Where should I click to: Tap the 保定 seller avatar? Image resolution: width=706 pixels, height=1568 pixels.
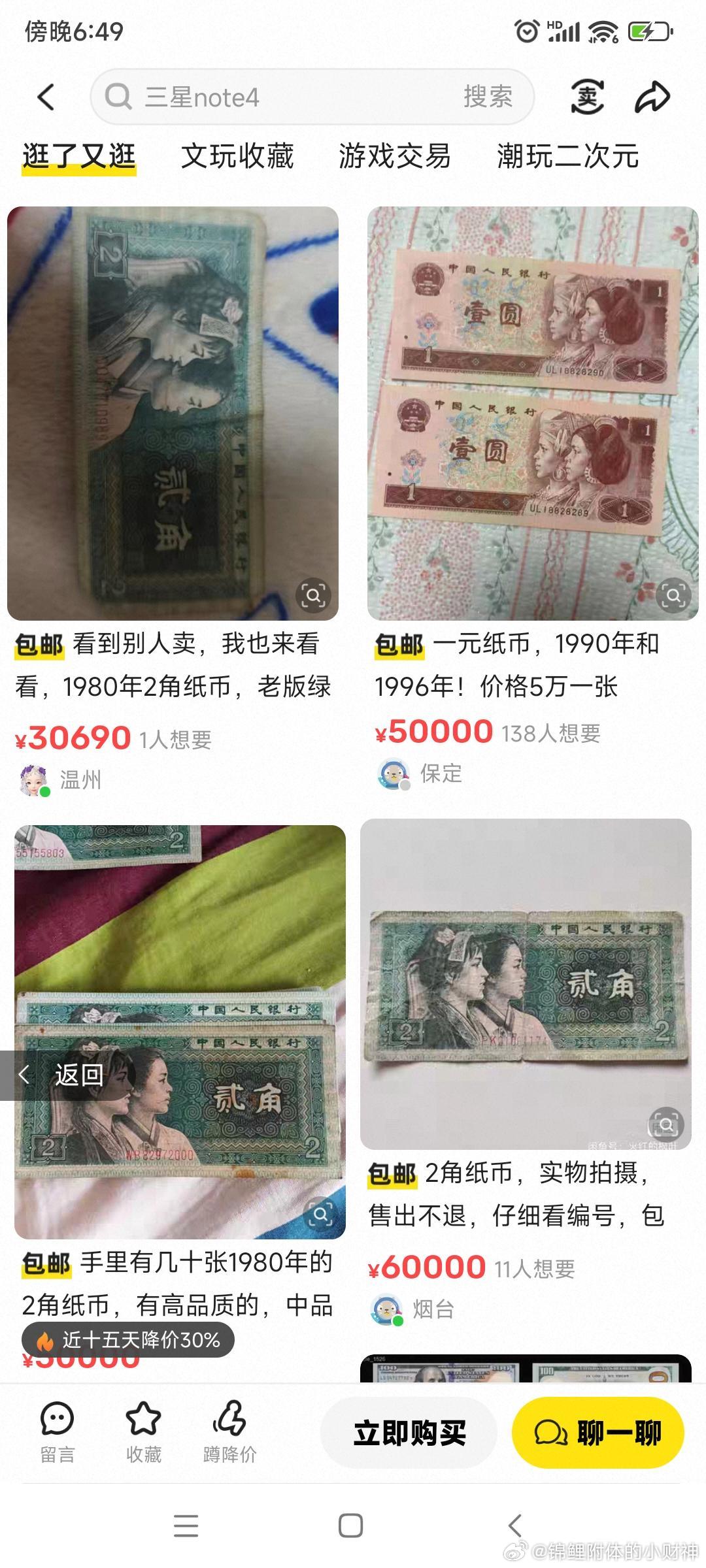click(392, 774)
